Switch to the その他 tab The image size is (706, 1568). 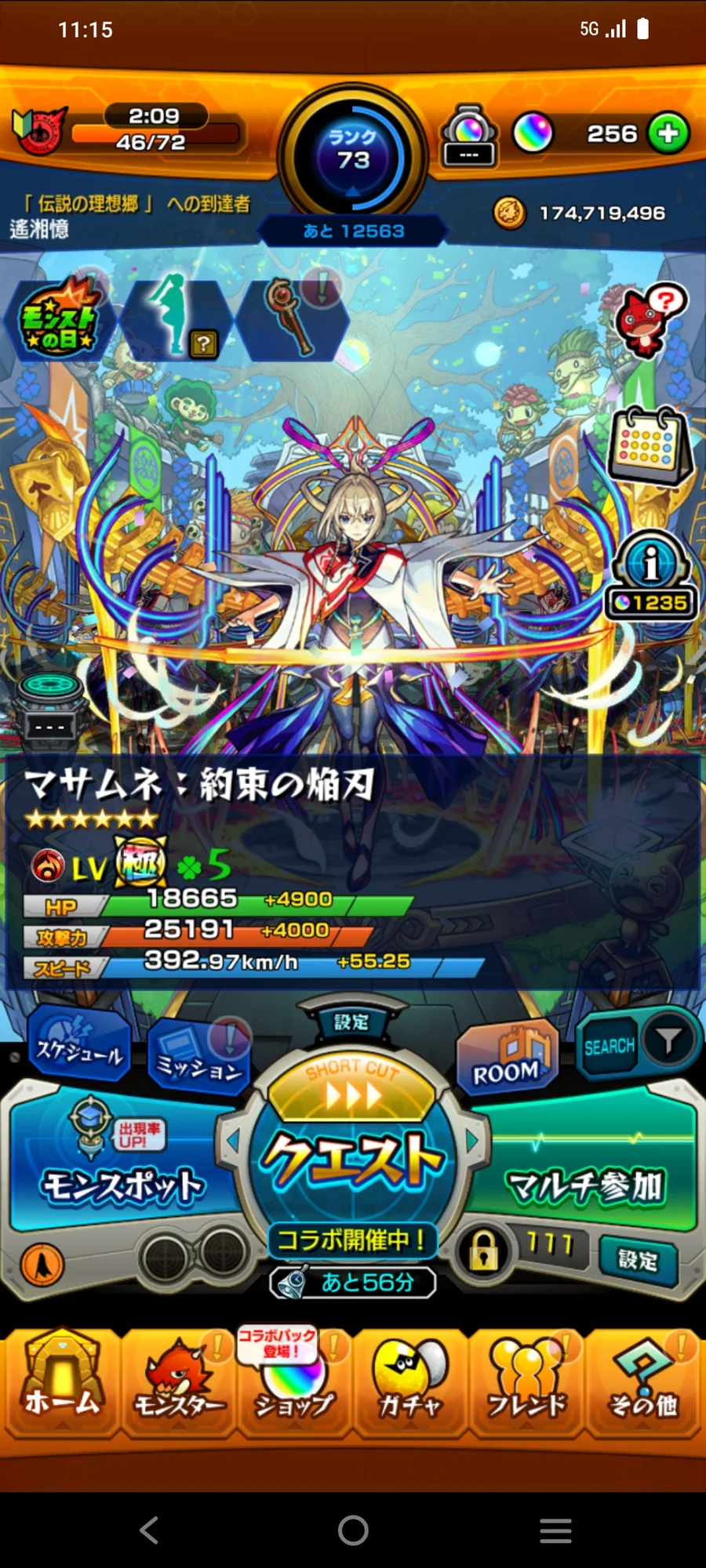click(x=642, y=1386)
